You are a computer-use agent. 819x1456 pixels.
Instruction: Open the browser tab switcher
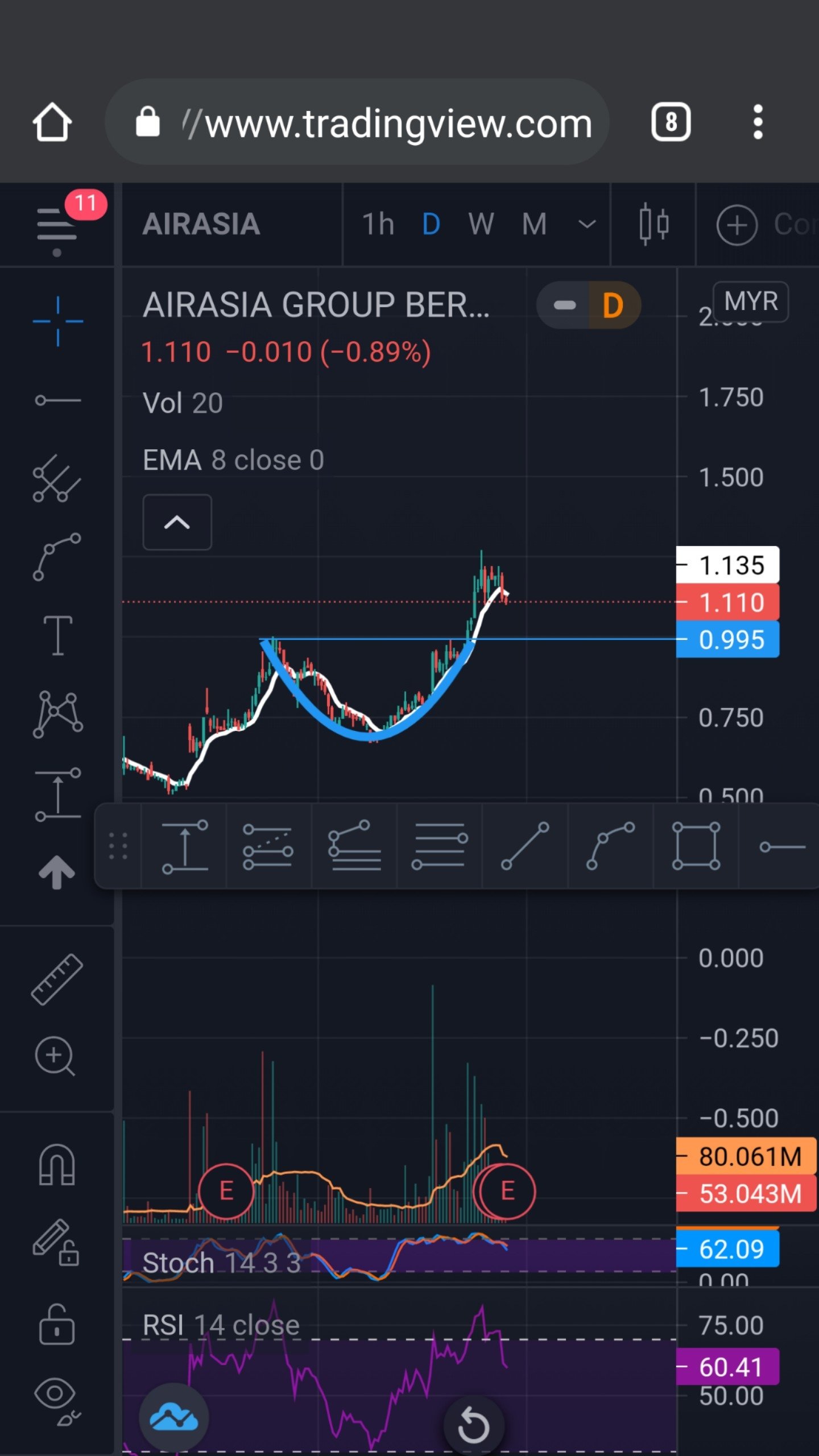(x=671, y=122)
